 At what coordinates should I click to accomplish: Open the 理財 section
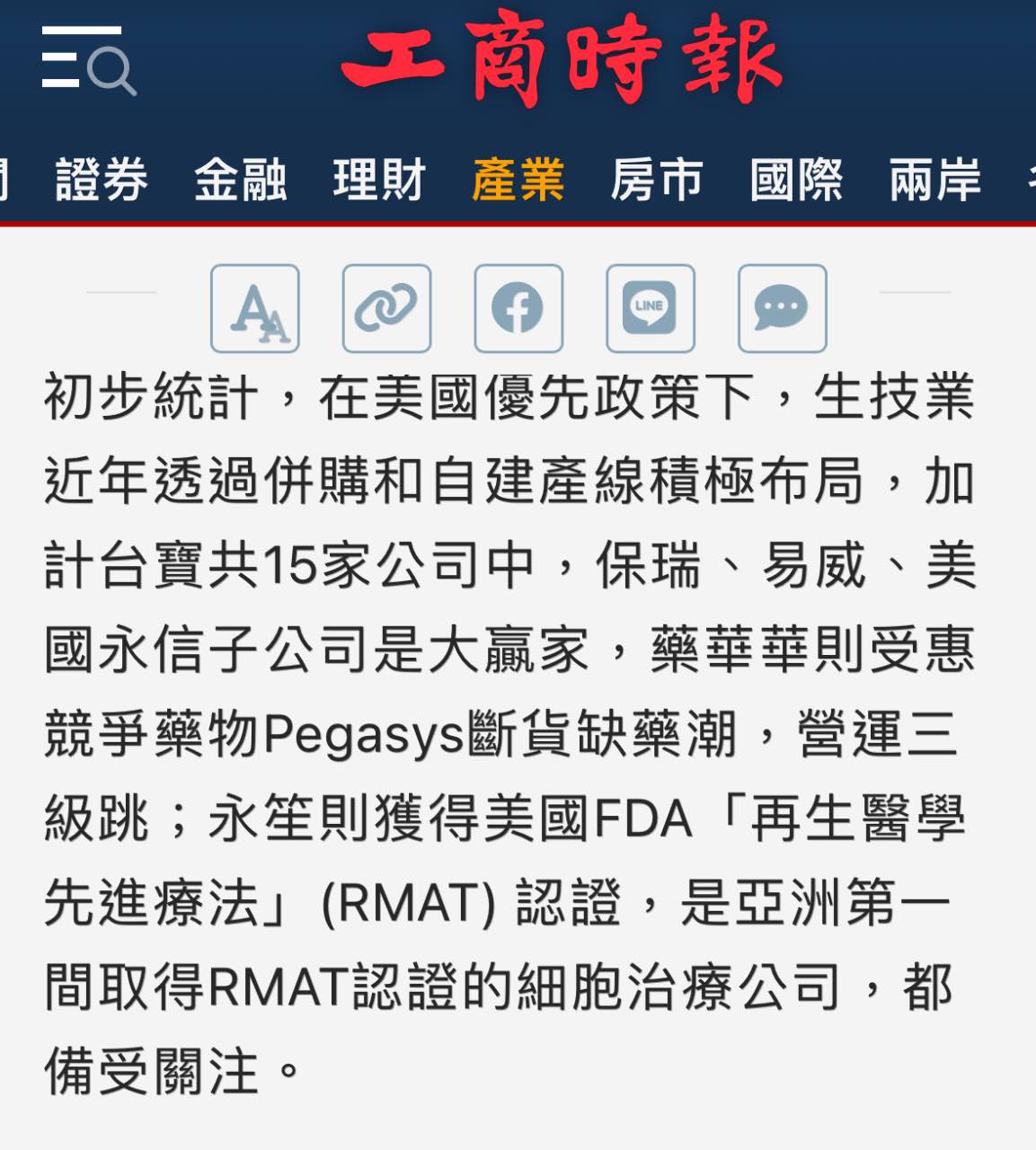(x=379, y=179)
